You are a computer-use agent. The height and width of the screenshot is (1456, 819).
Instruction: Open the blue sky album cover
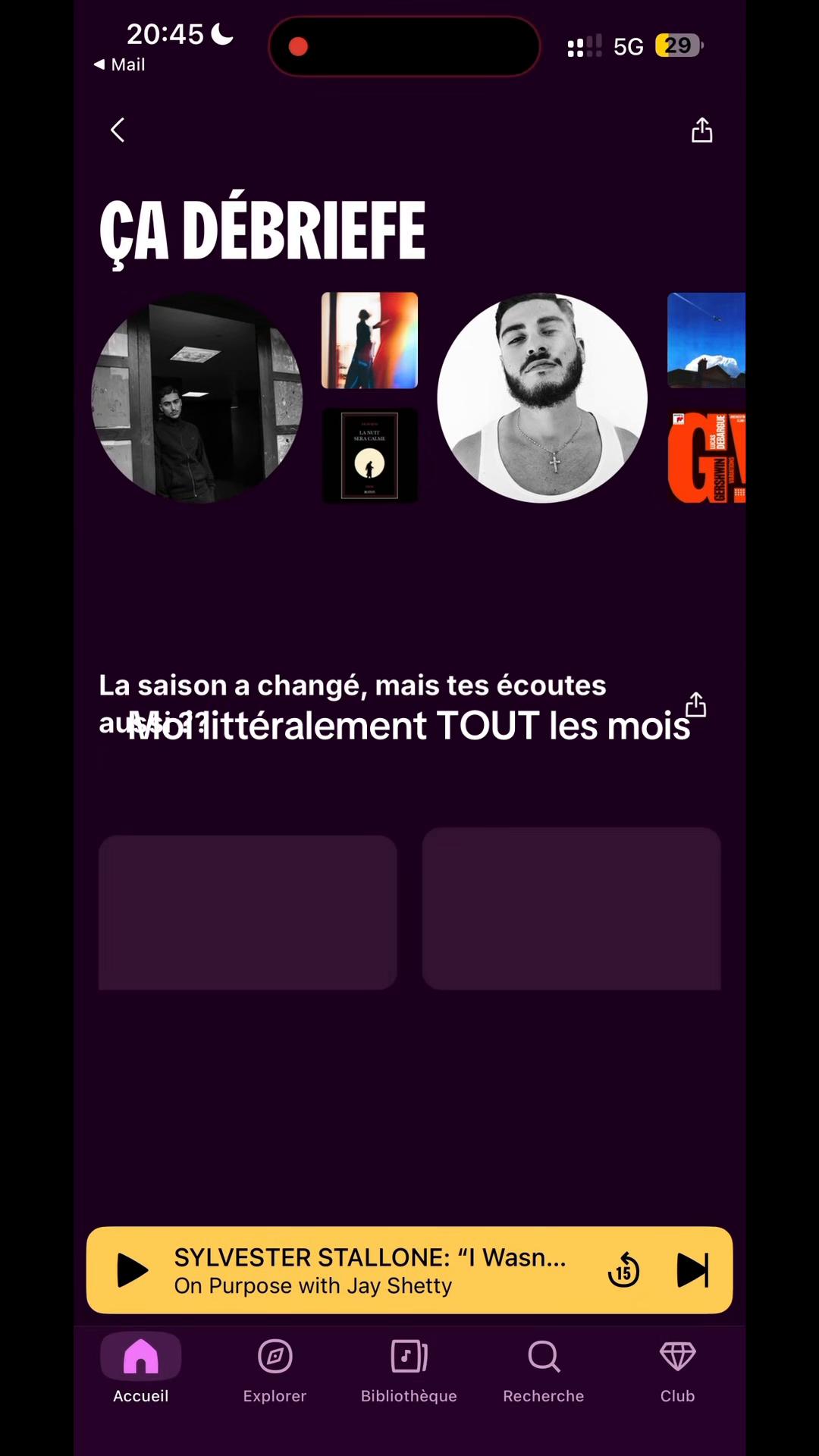pyautogui.click(x=706, y=340)
